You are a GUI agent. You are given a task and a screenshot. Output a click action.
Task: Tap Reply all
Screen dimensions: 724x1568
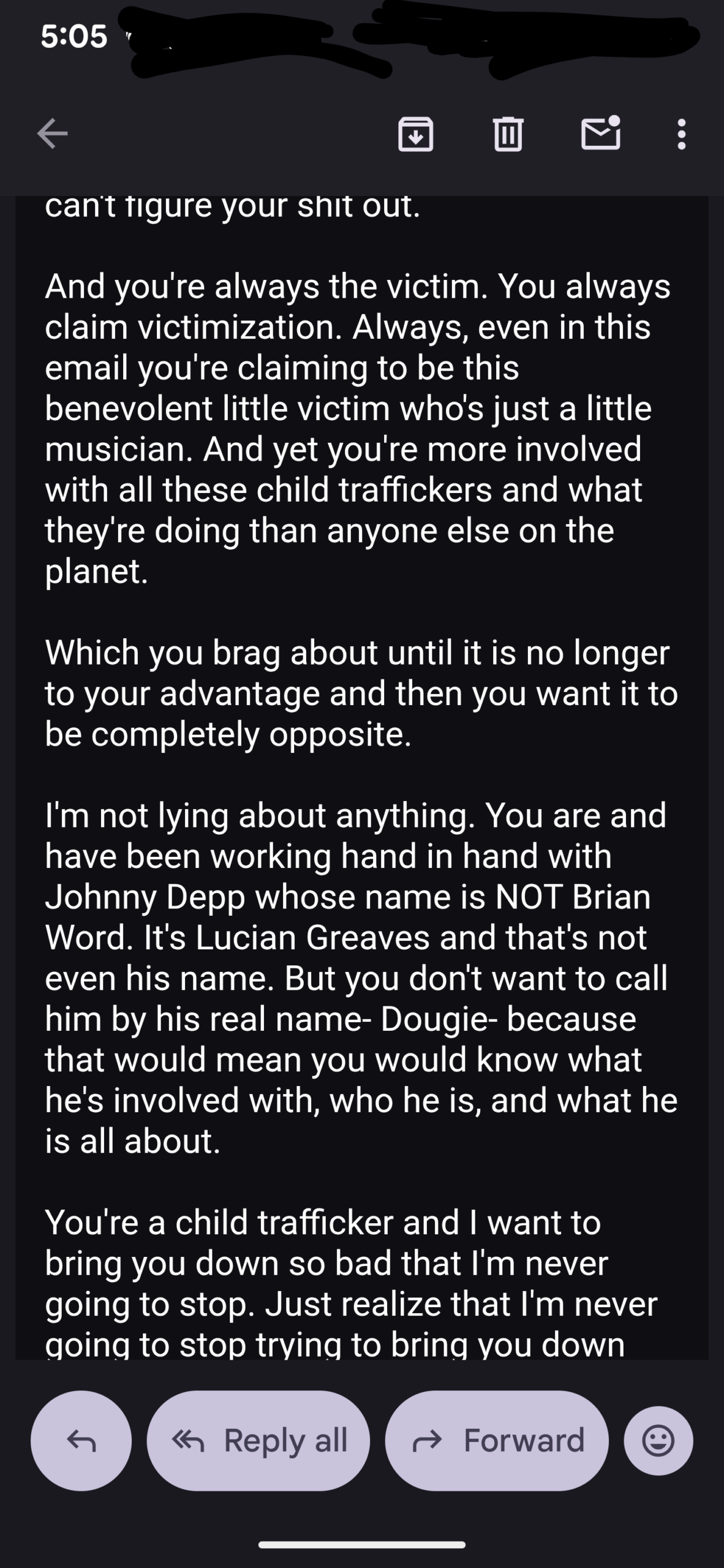click(x=258, y=1441)
